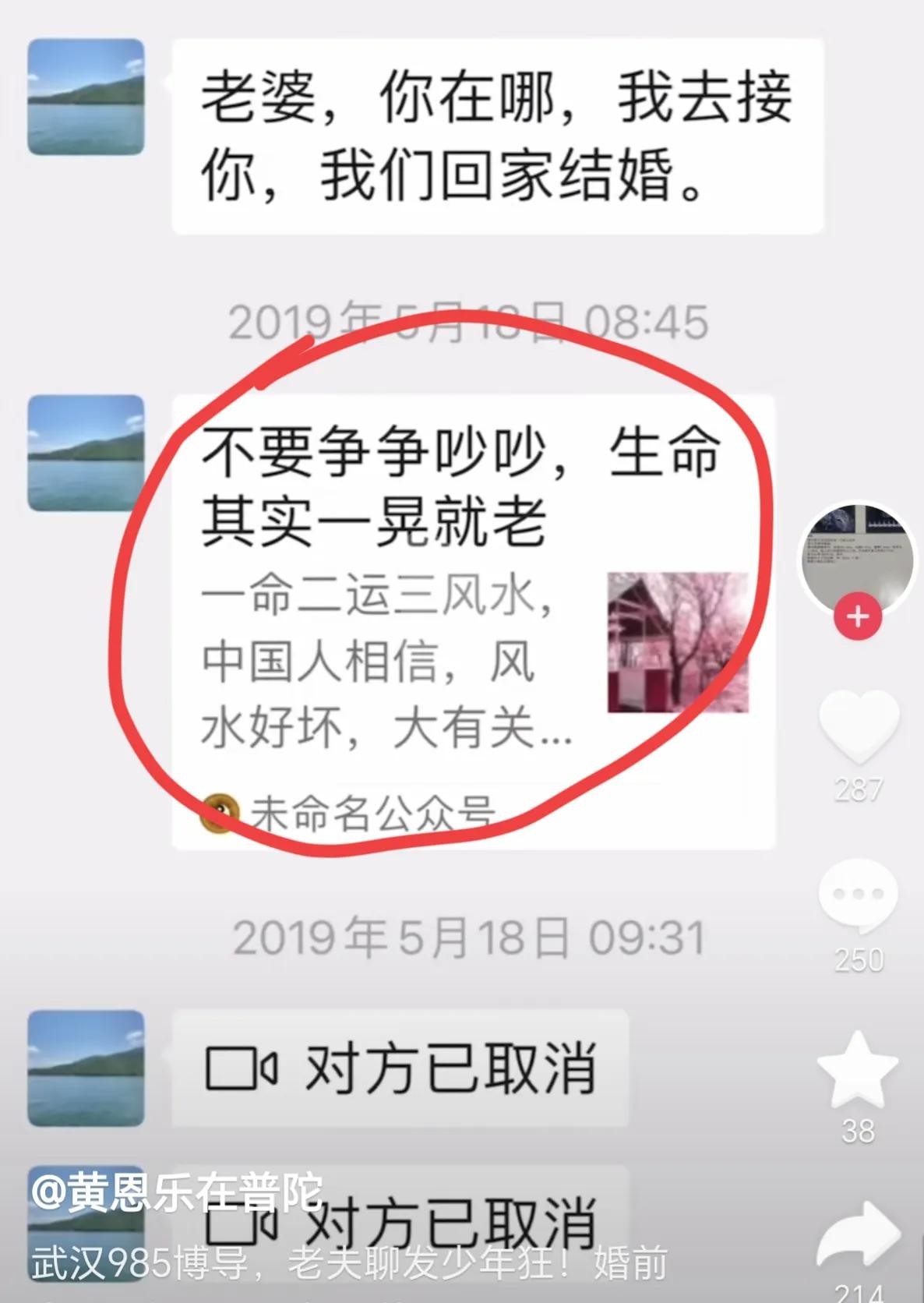Like this video with the heart icon
Screen dimensions: 924x1303
pos(858,728)
